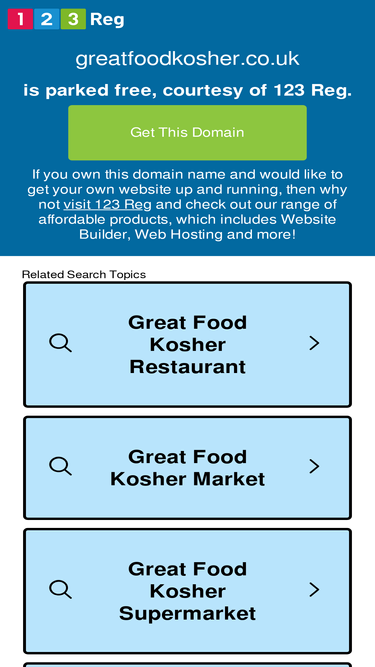Viewport: 375px width, 667px height.
Task: Follow the visit 123 Reg link
Action: [x=107, y=205]
